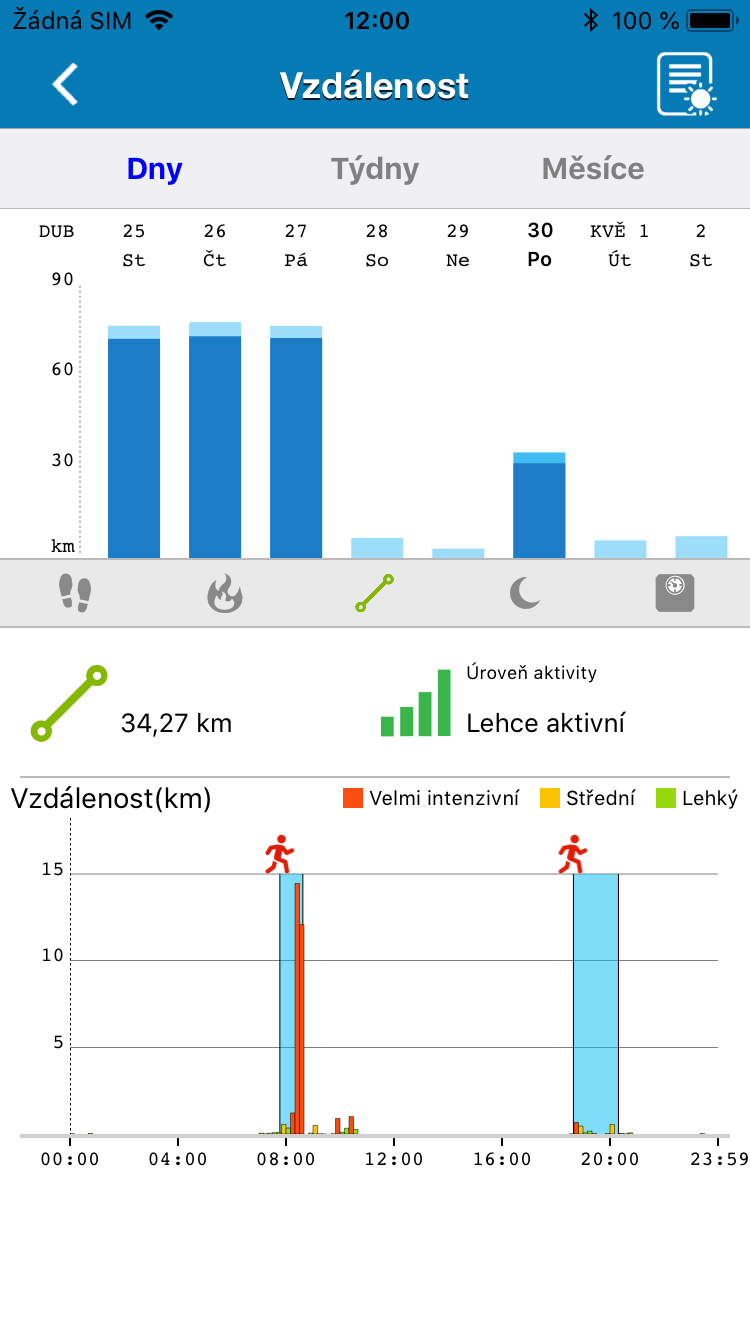The width and height of the screenshot is (750, 1334).
Task: Select the distance line icon in toolbar
Action: 375,593
